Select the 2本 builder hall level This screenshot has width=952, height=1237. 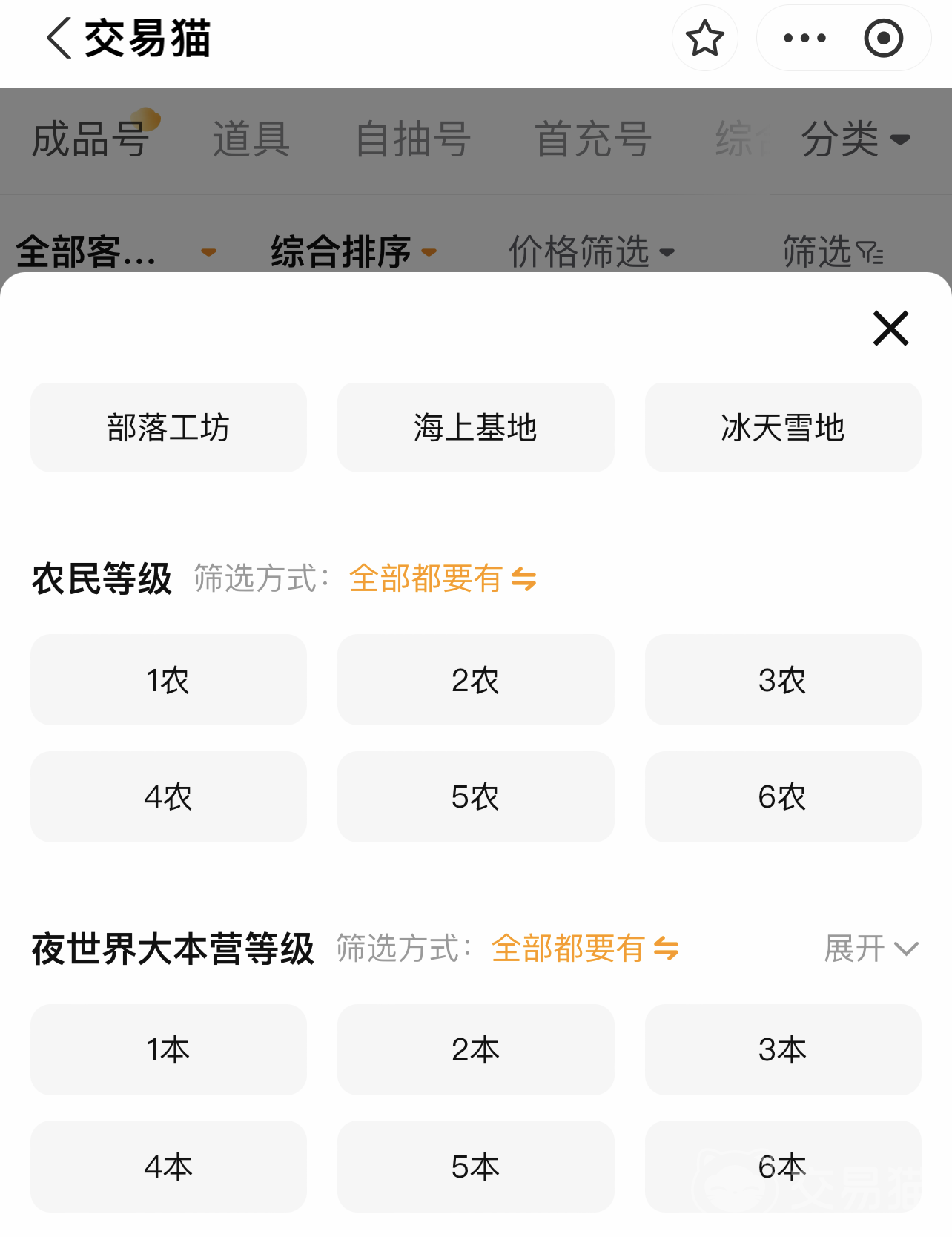tap(475, 1050)
